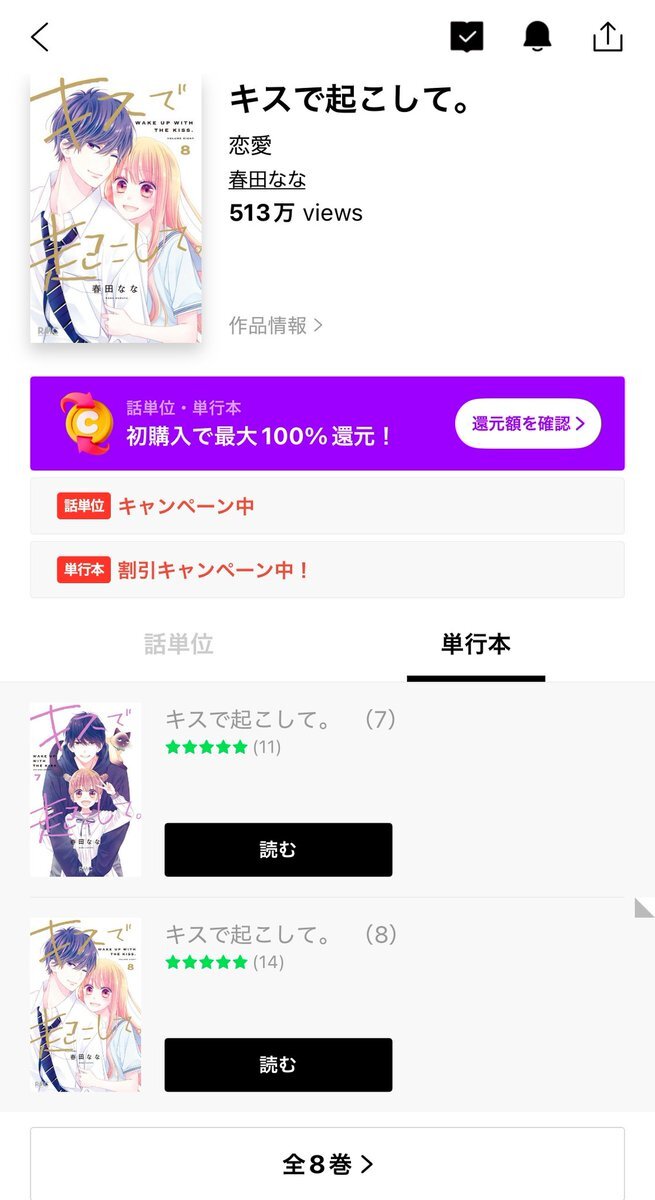Share this manga title

pos(607,38)
